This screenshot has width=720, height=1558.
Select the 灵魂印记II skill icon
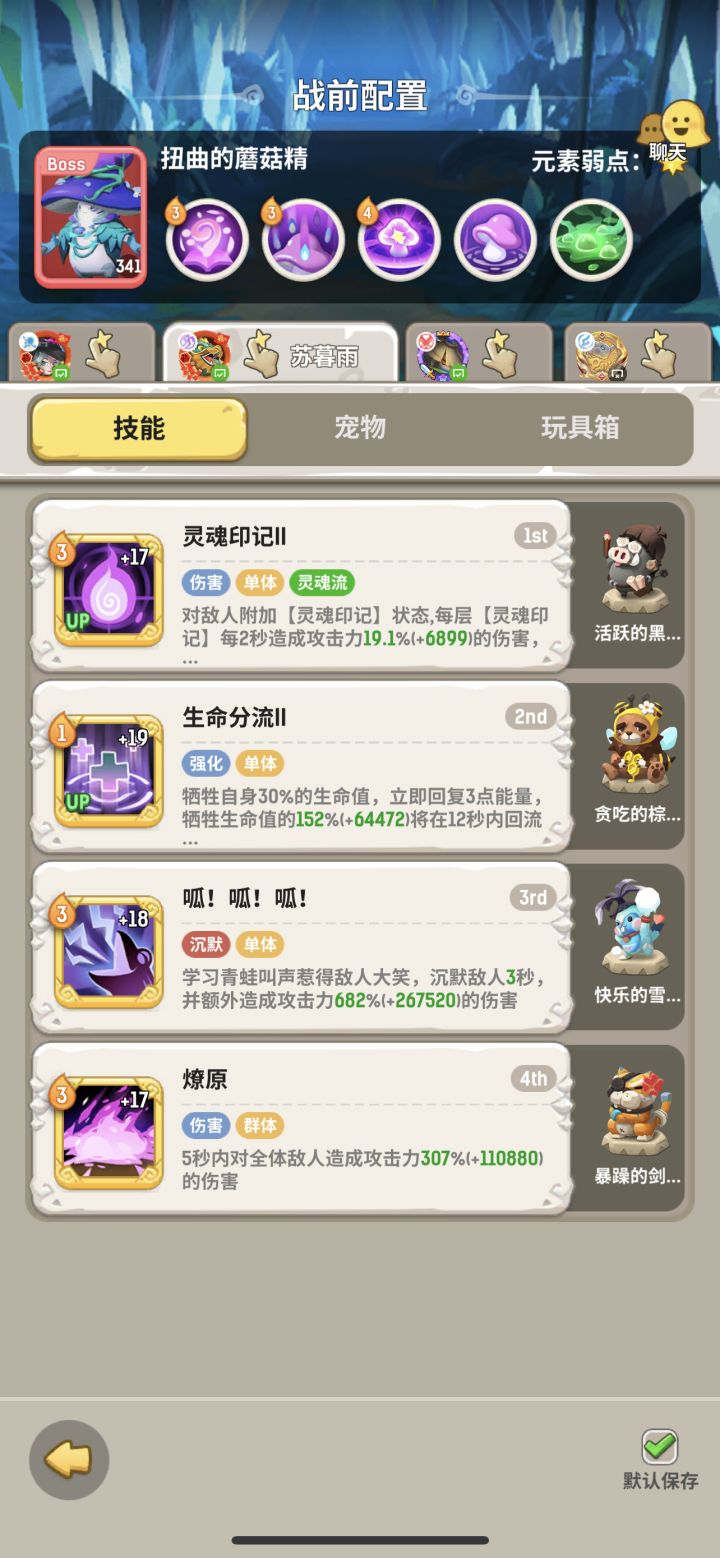(103, 591)
